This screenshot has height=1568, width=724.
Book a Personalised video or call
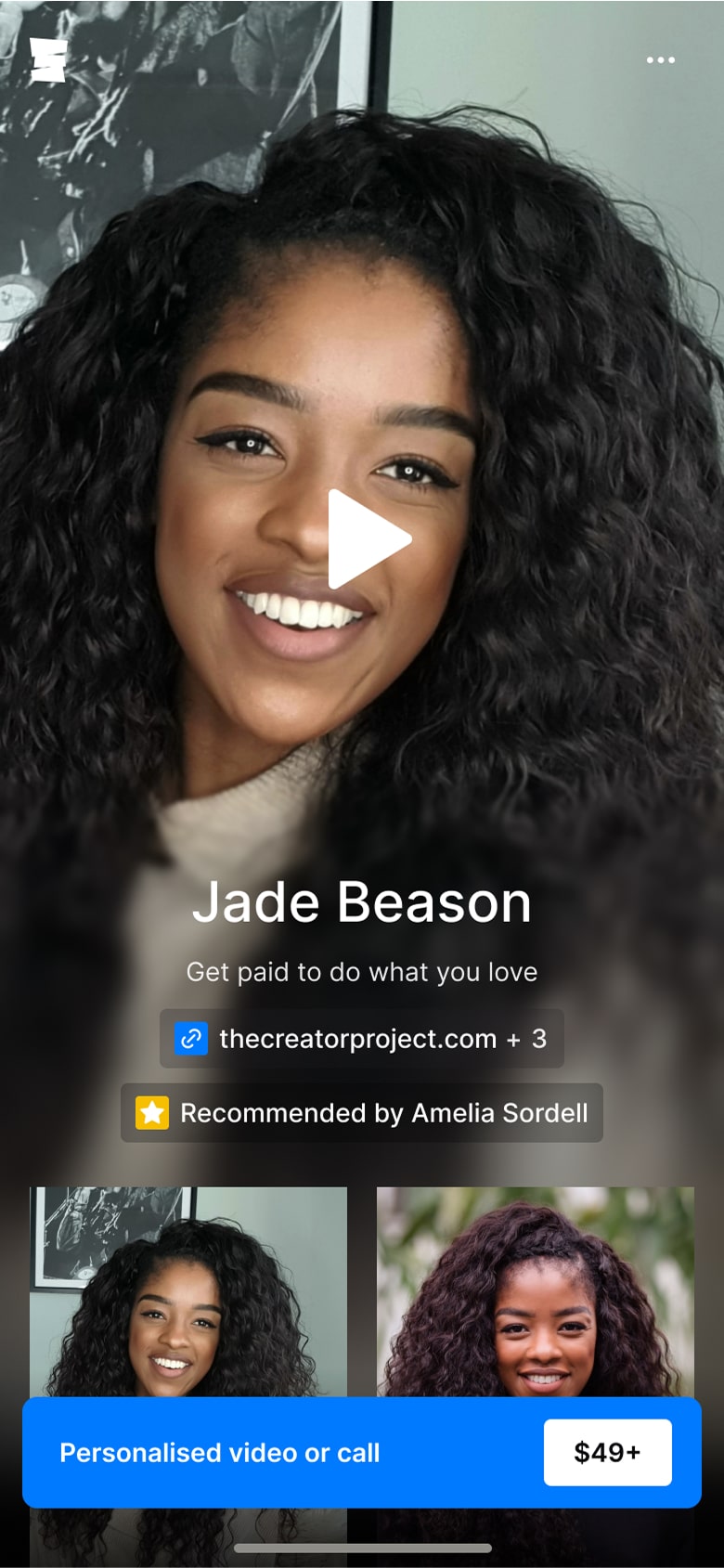coord(362,1452)
